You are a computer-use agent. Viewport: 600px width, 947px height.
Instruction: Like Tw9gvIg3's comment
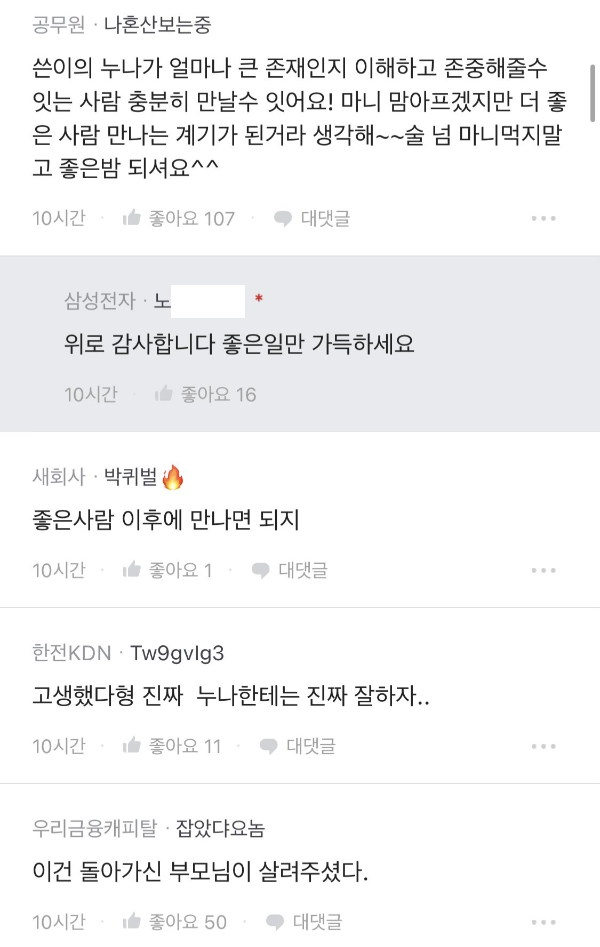(170, 745)
